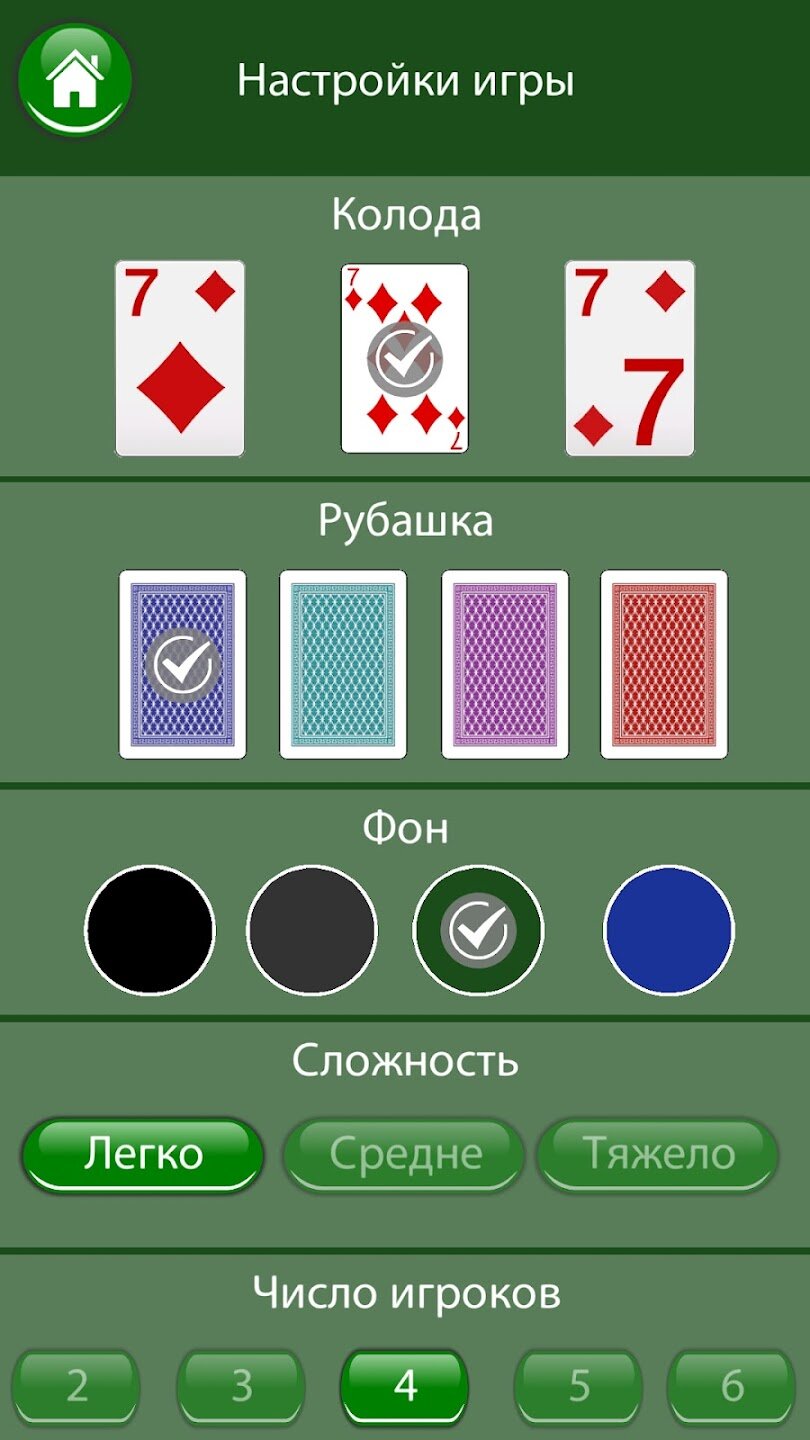This screenshot has width=810, height=1440.
Task: Select the simple large diamond deck style
Action: coord(180,358)
